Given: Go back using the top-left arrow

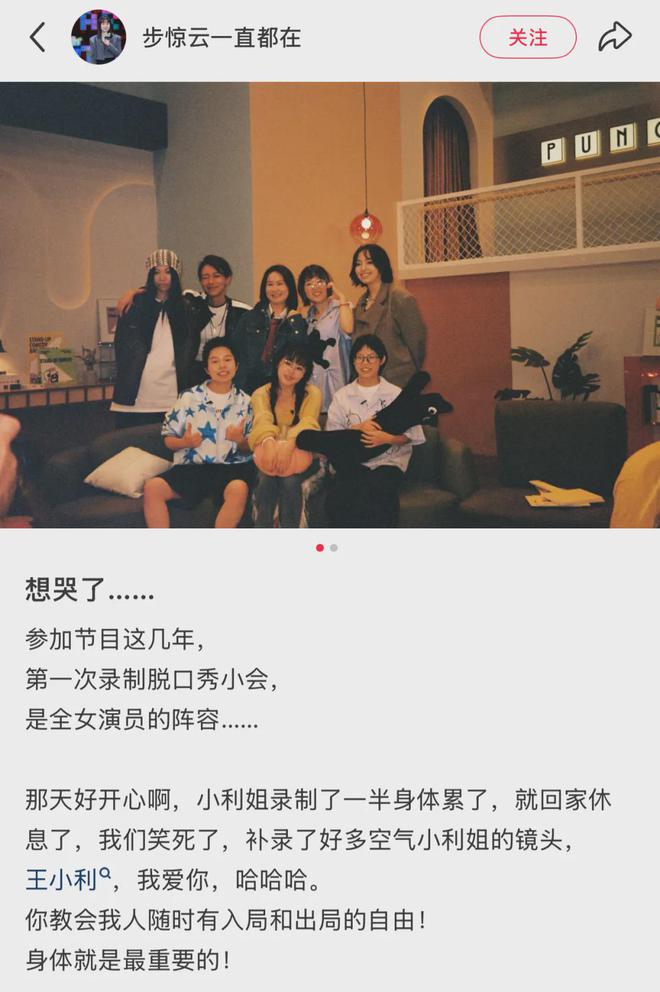Looking at the screenshot, I should click(x=37, y=38).
